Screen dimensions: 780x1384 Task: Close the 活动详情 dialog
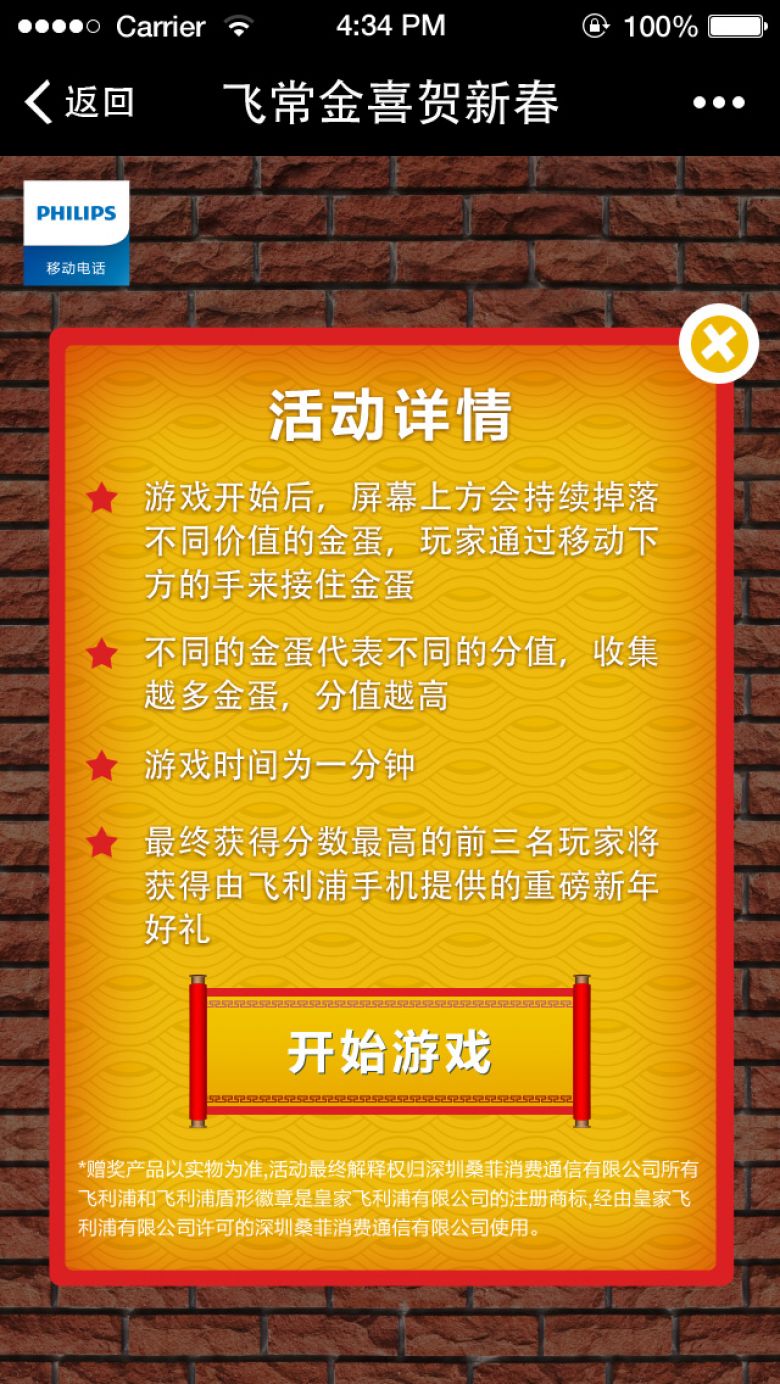point(718,344)
